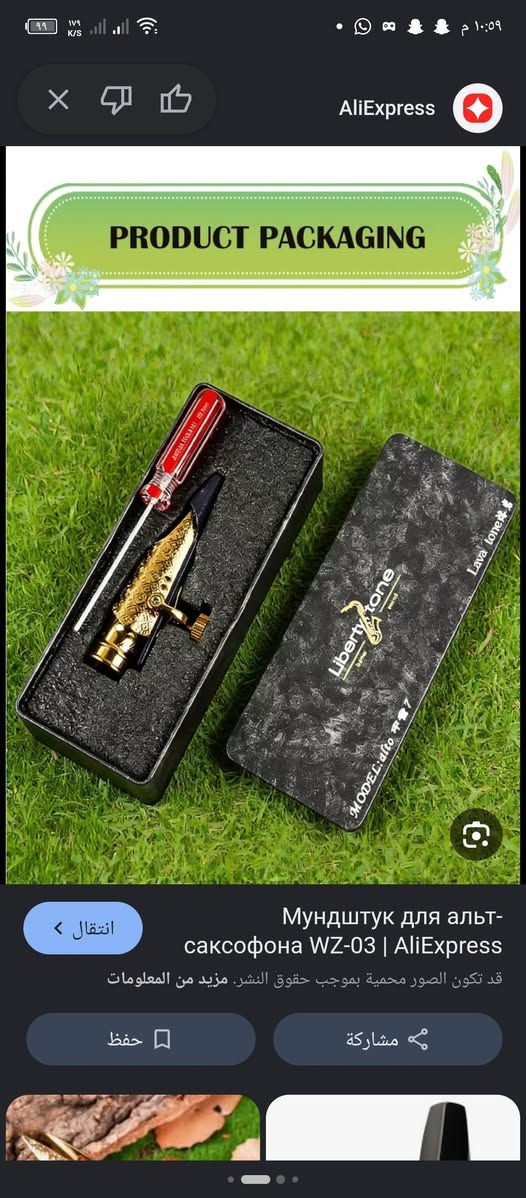Screen dimensions: 526x1198
Task: Open the related image with bark
Action: click(133, 1127)
